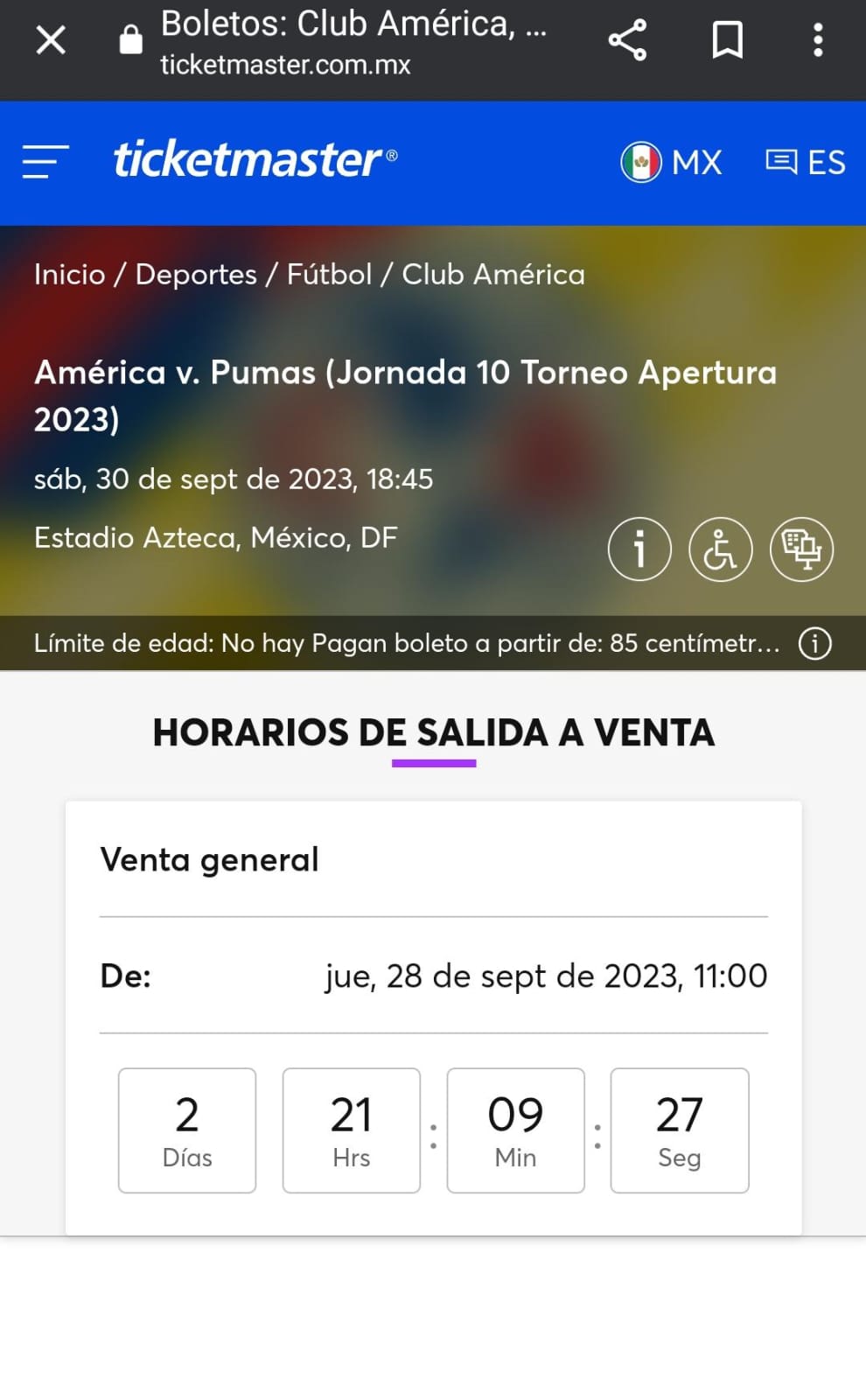The image size is (866, 1400).
Task: Open the Fútbol breadcrumb link
Action: point(330,275)
